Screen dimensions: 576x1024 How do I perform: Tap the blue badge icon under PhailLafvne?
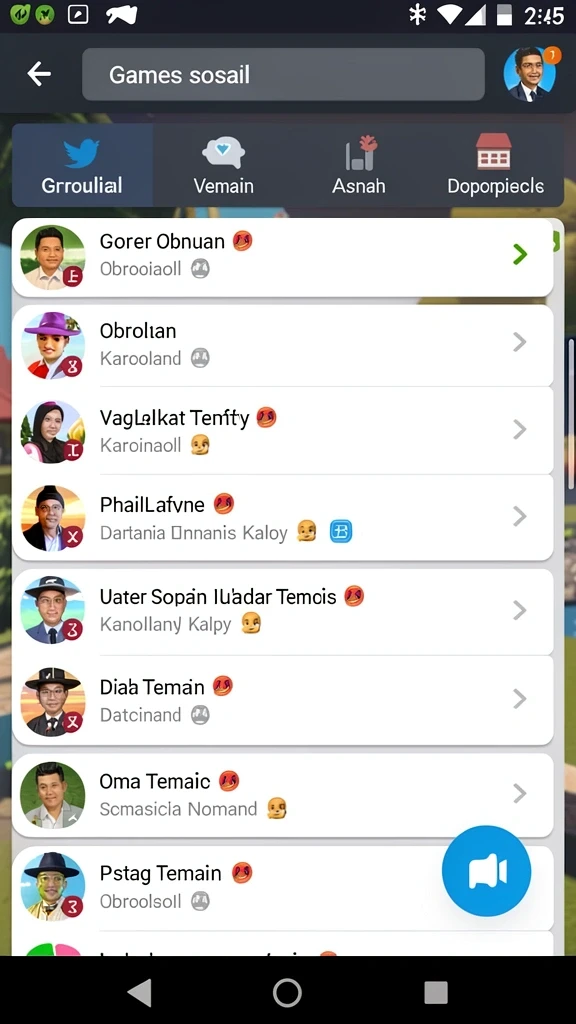point(340,532)
